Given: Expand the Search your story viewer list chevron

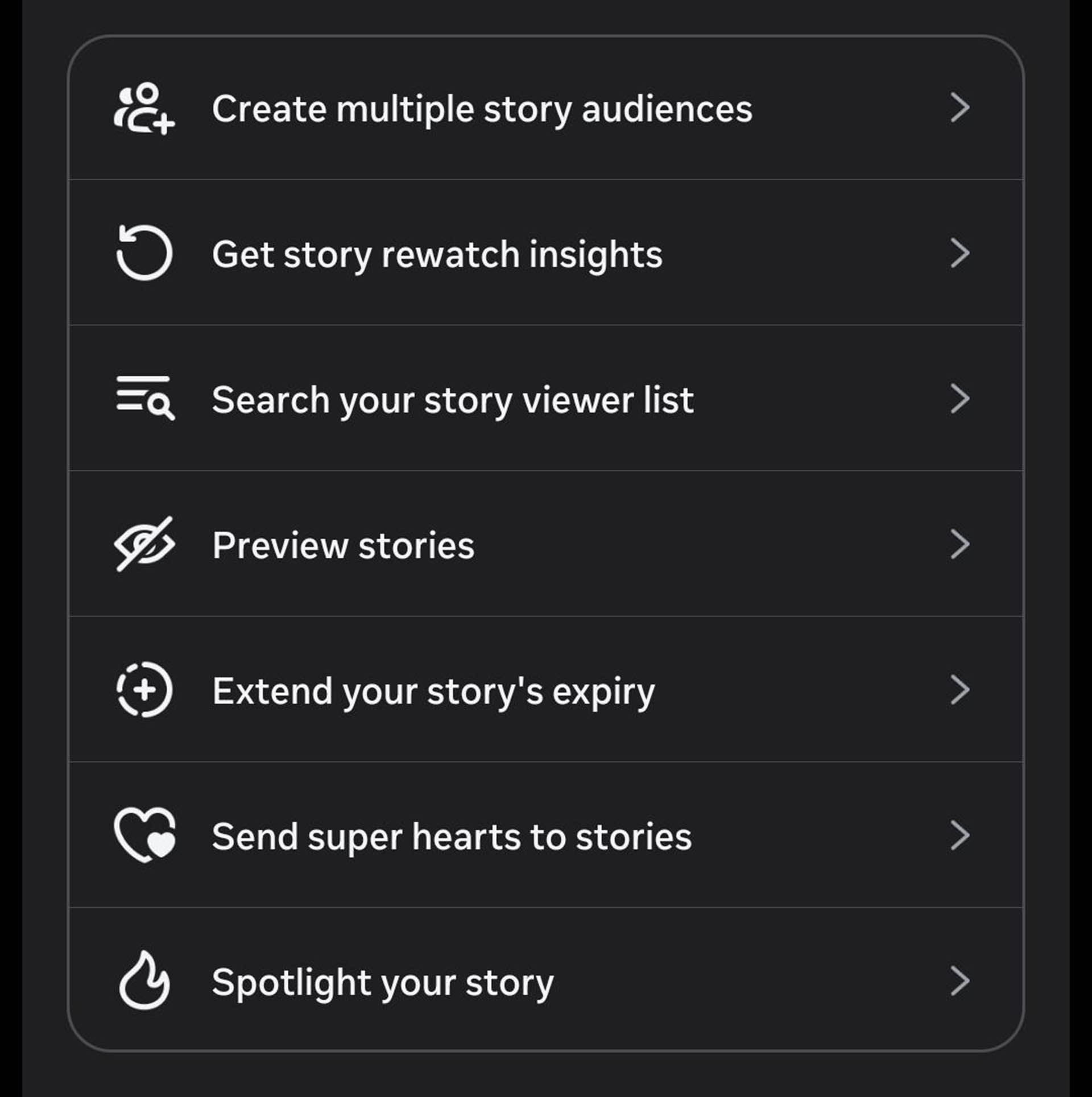Looking at the screenshot, I should coord(960,399).
